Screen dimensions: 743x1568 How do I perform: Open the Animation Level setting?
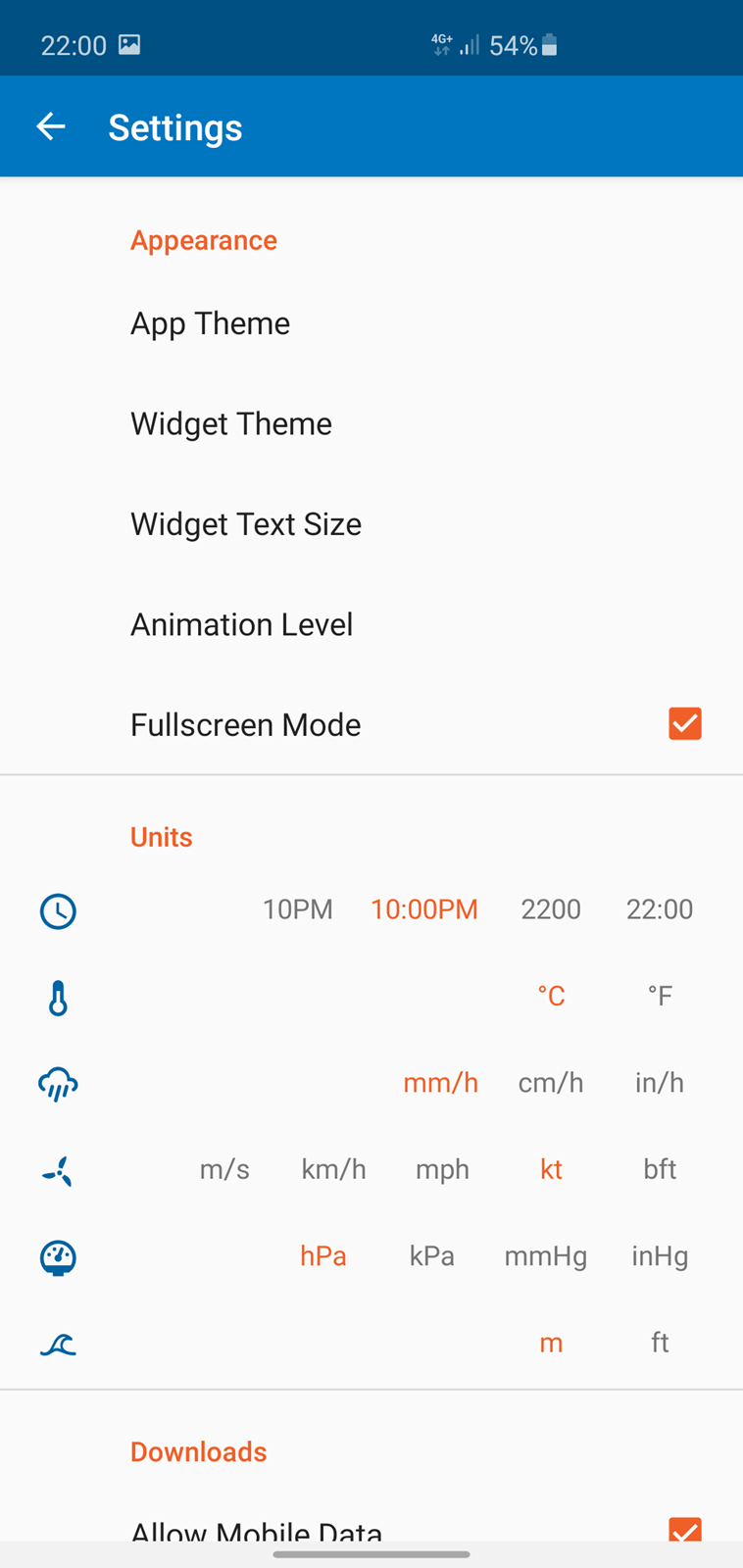(371, 624)
